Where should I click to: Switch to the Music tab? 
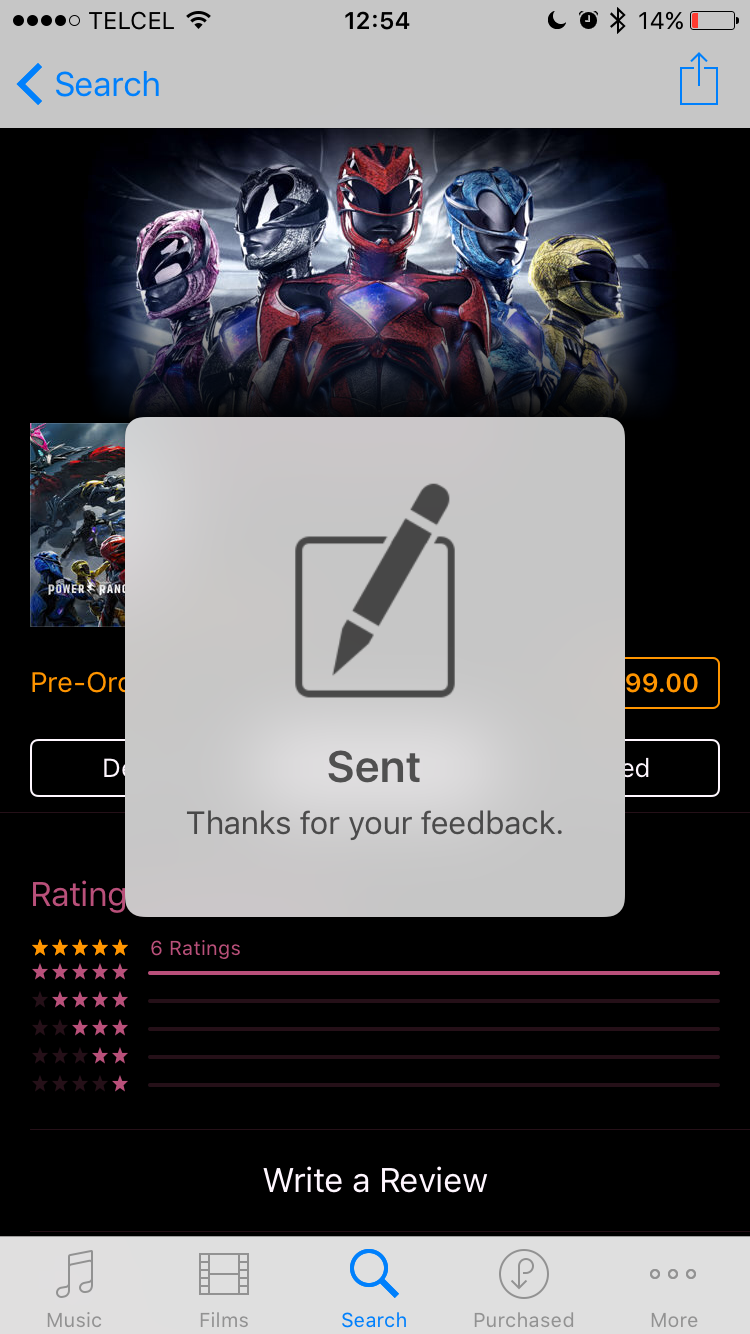click(75, 1288)
